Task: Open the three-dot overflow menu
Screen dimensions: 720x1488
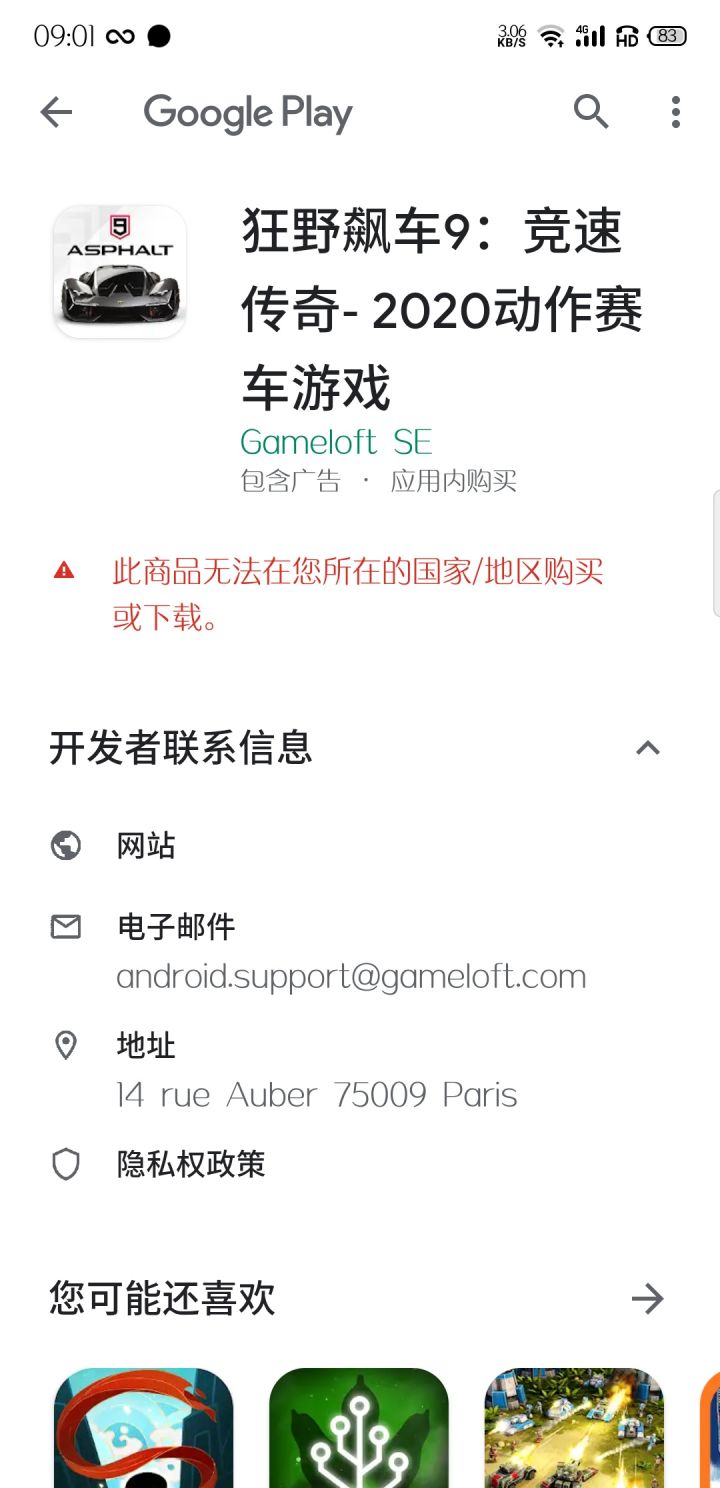Action: (676, 112)
